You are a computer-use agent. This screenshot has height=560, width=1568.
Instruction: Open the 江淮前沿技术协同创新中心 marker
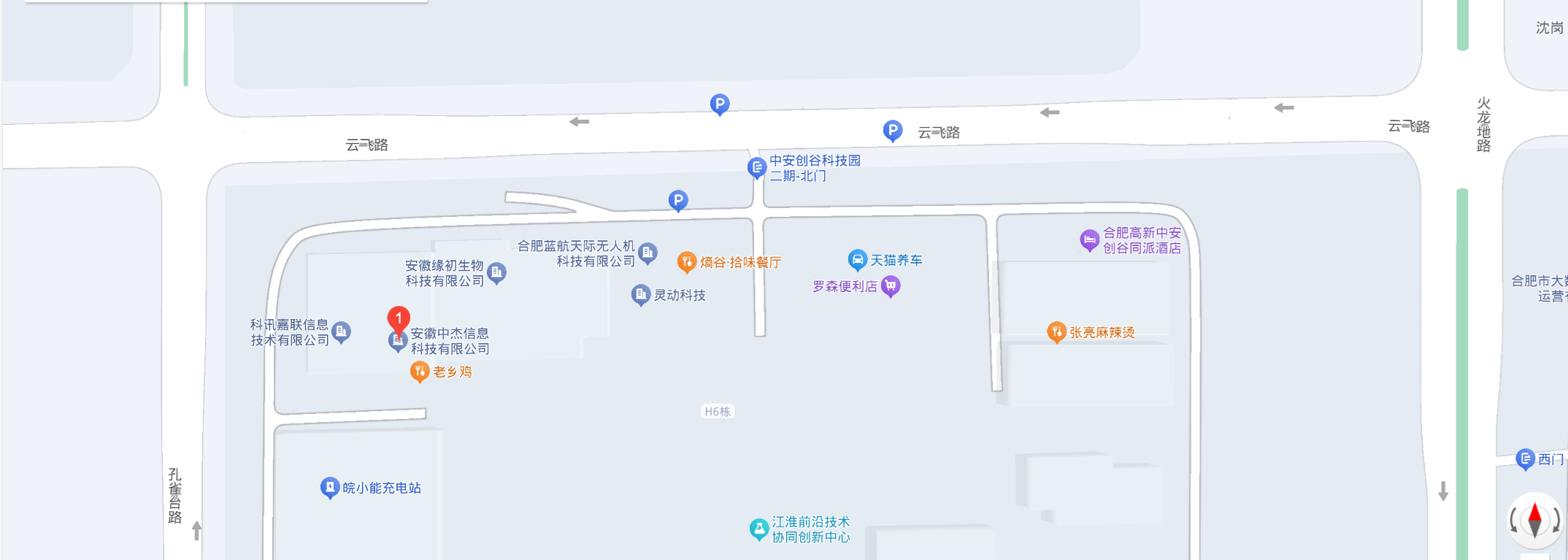(x=759, y=529)
